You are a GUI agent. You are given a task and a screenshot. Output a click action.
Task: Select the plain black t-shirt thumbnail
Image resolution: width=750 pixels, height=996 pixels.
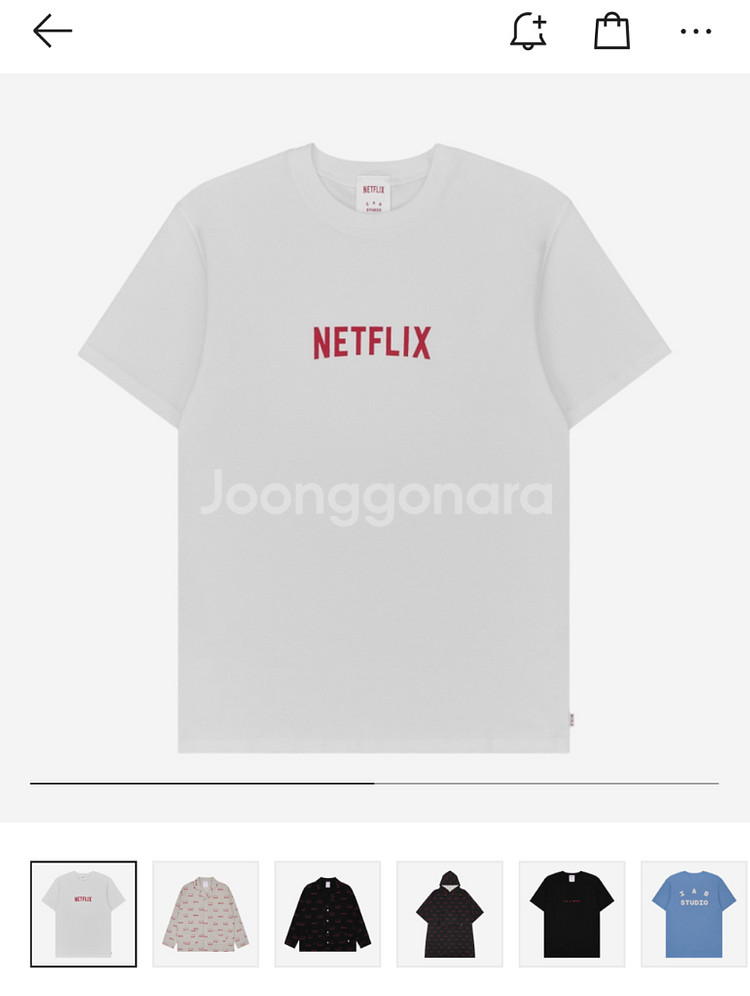click(x=571, y=913)
